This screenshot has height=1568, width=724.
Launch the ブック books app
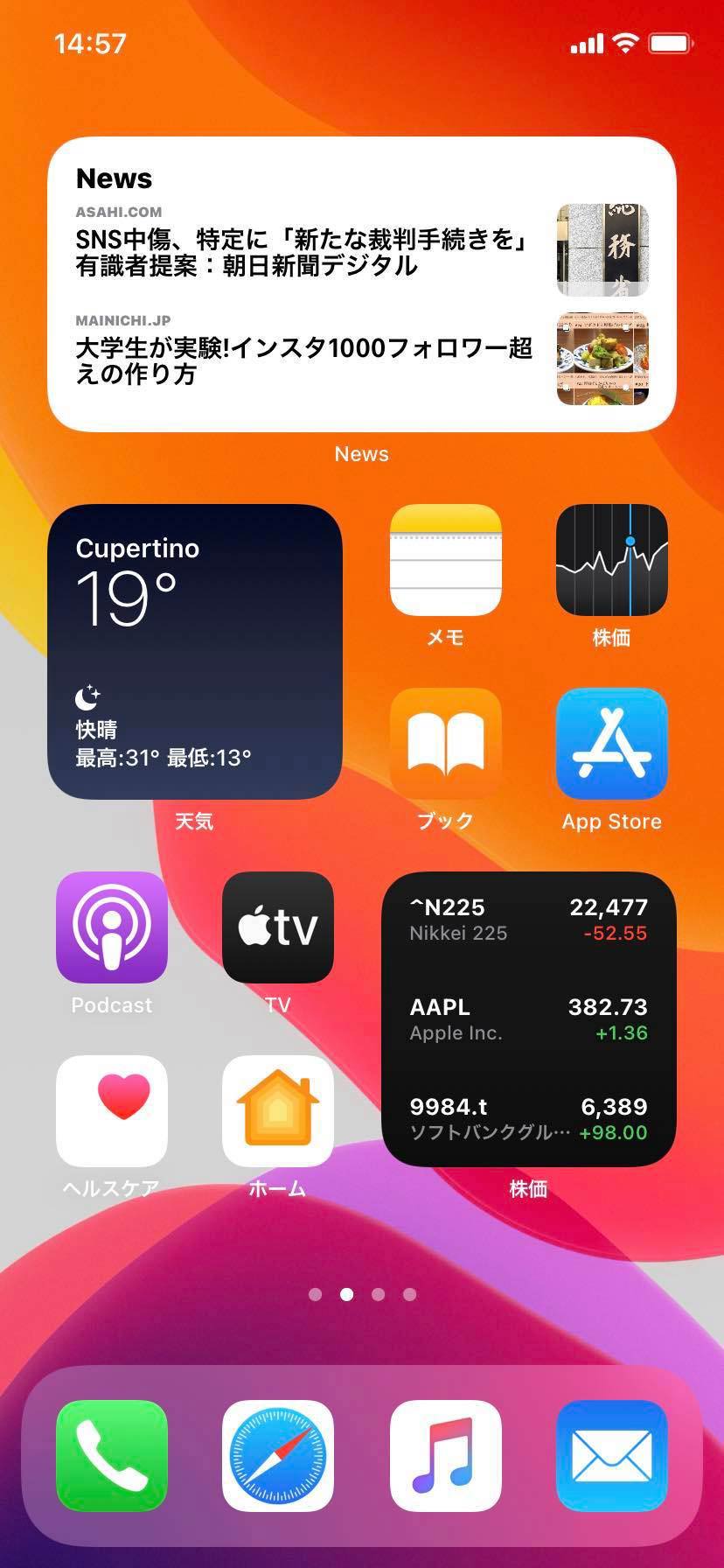click(445, 744)
